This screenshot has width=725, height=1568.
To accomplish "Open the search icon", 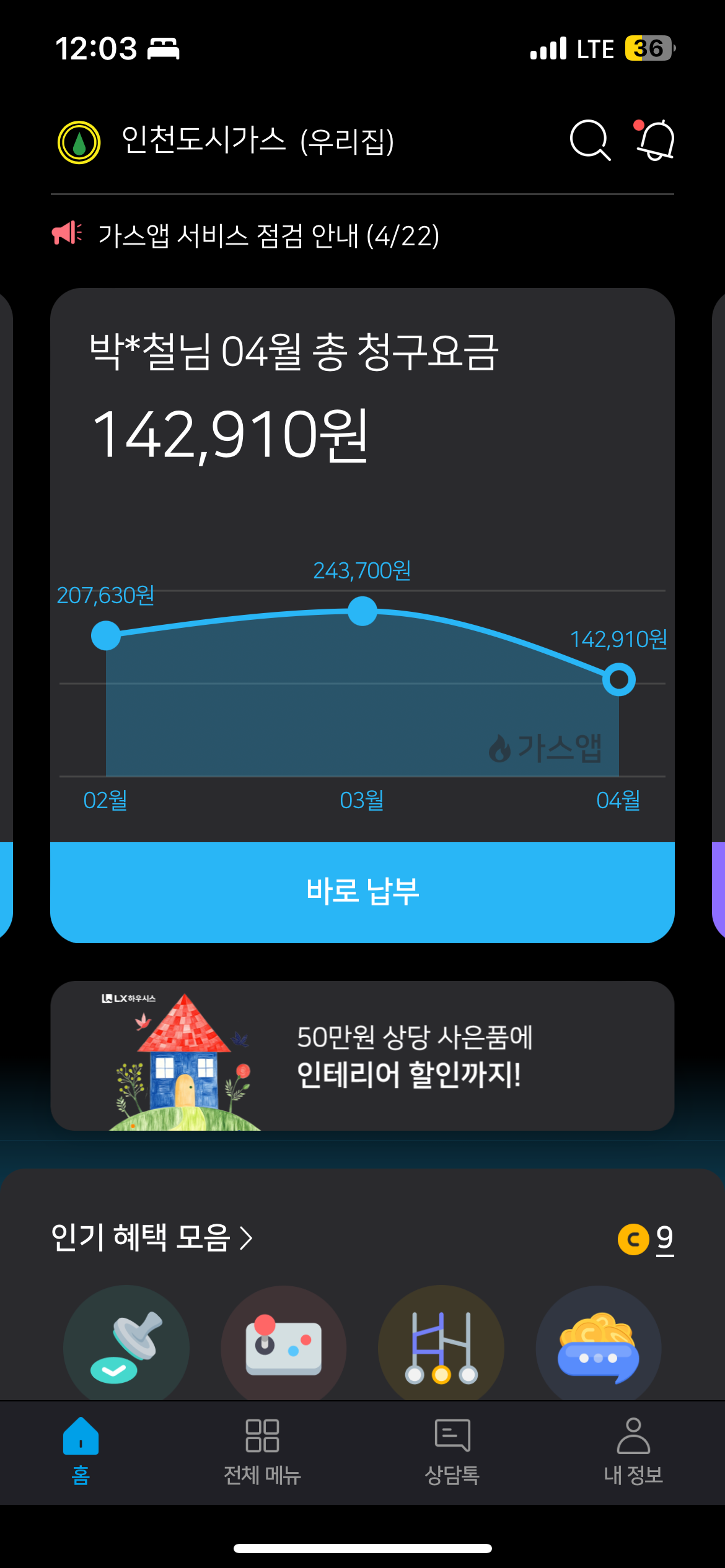I will click(589, 141).
